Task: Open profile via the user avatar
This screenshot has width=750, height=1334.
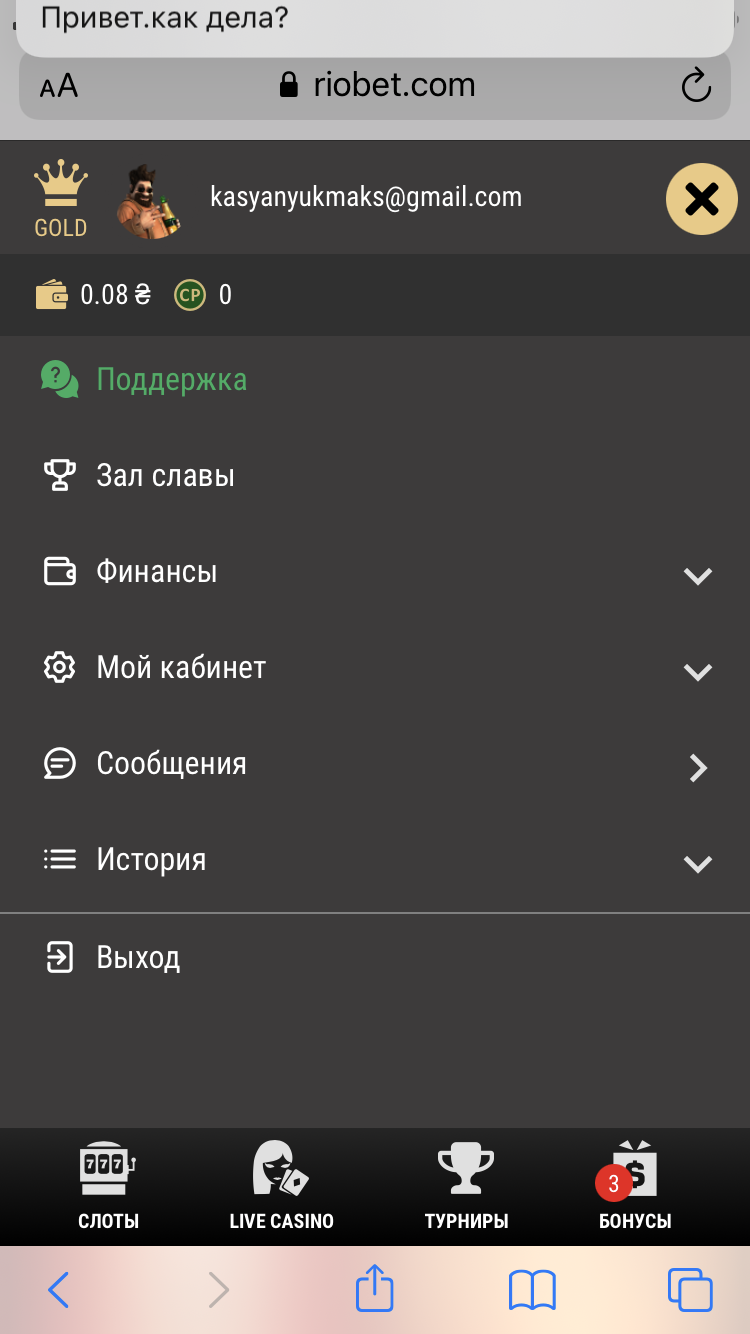Action: tap(149, 201)
